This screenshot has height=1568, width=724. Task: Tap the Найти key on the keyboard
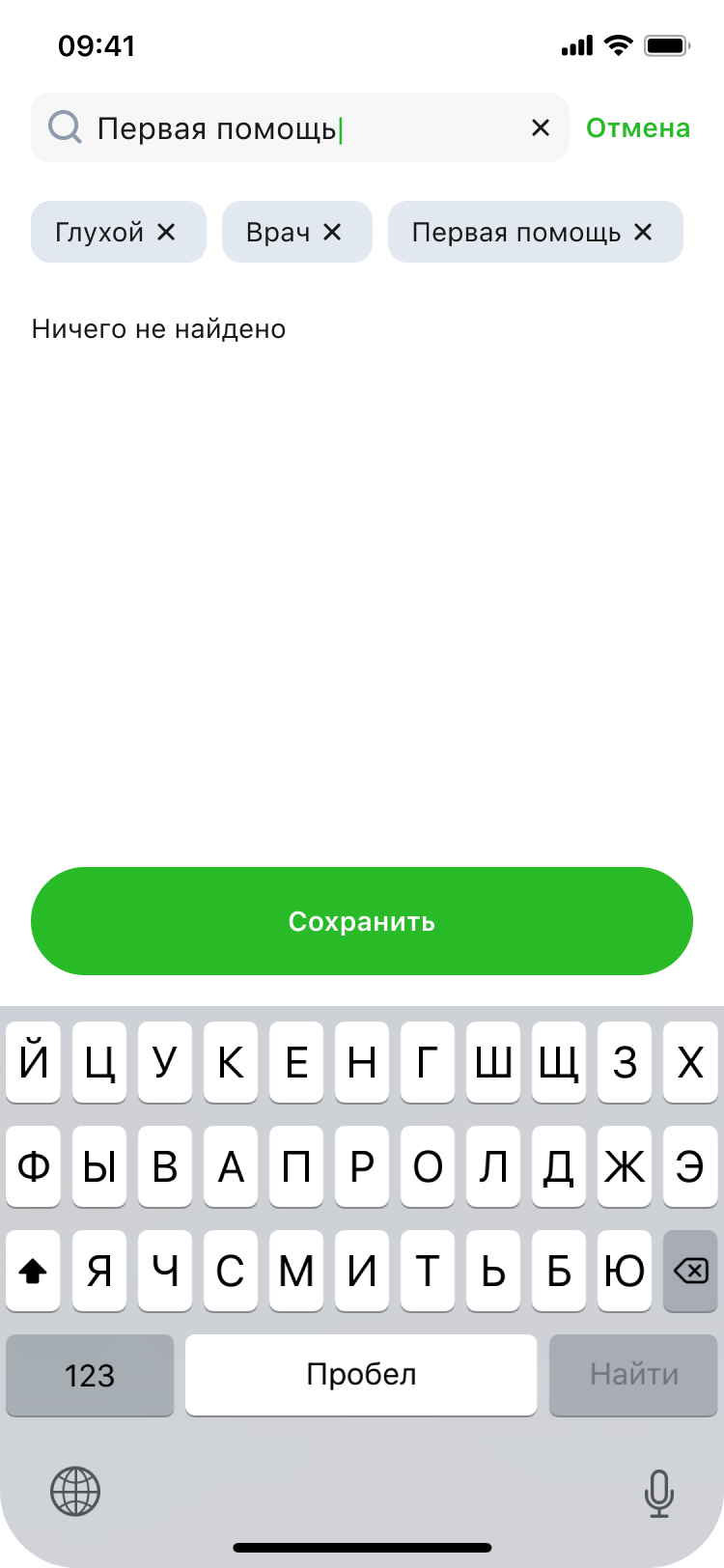coord(633,1375)
